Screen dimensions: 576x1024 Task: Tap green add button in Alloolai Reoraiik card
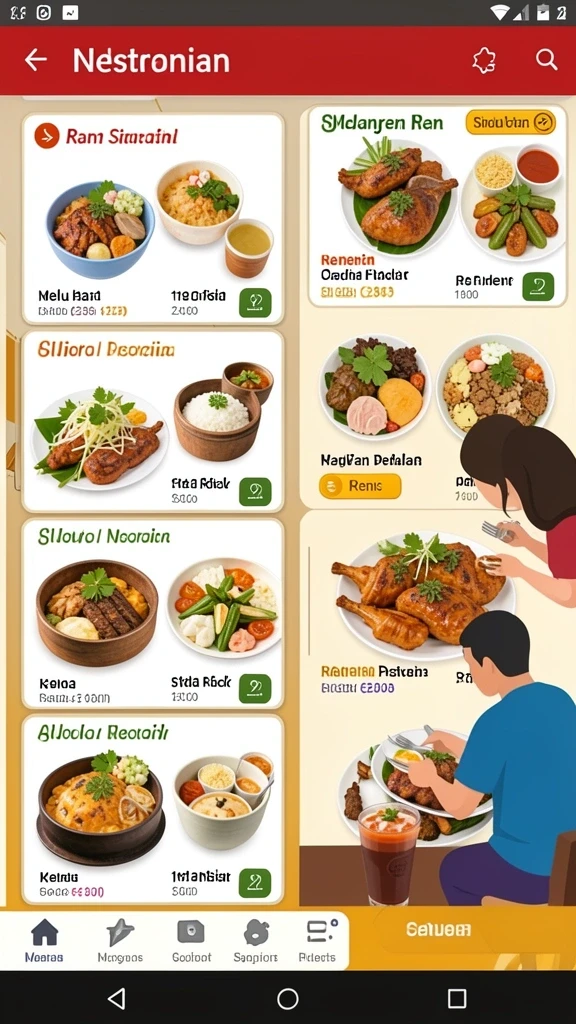[x=255, y=883]
